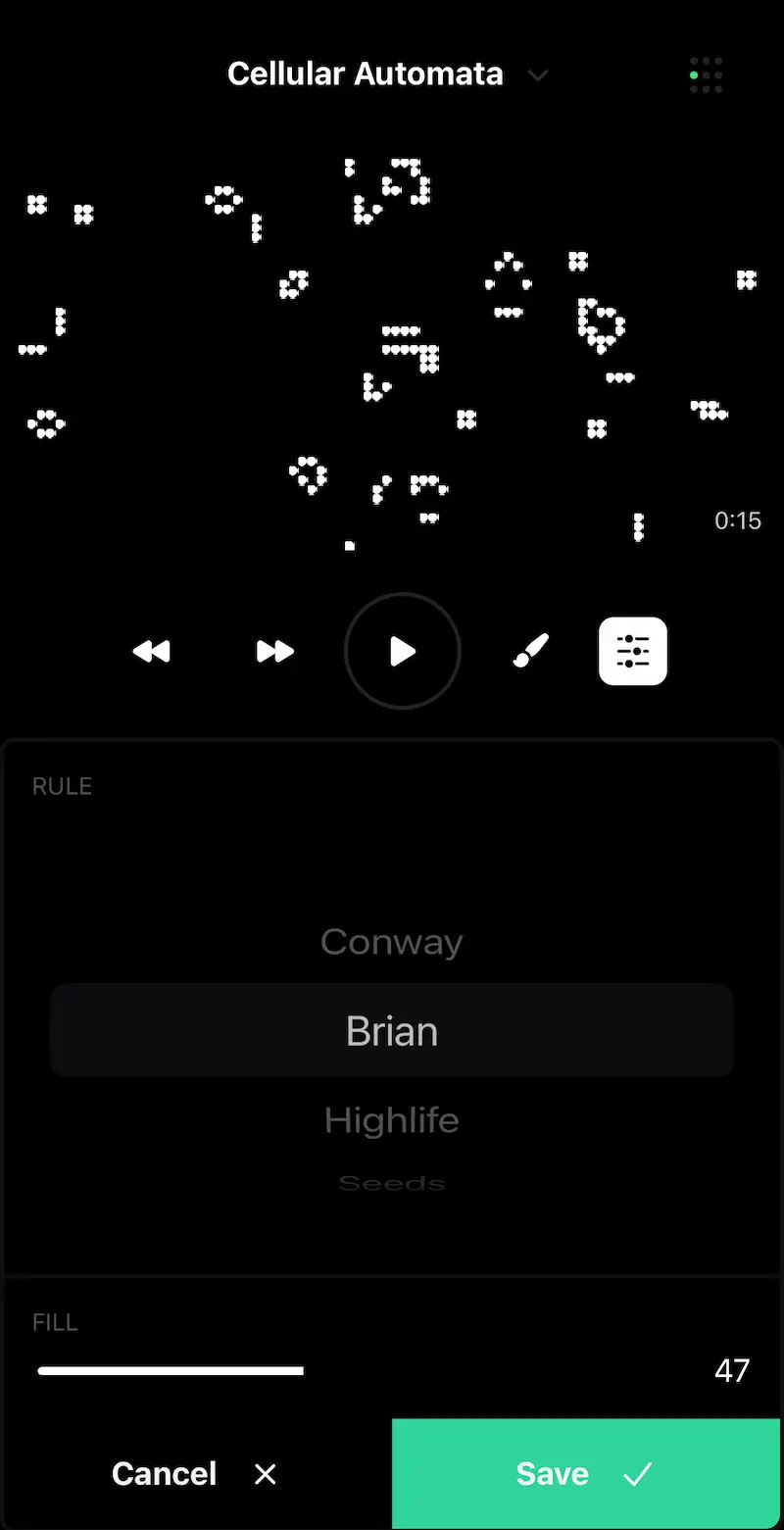
Task: Click the rewind icon
Action: pyautogui.click(x=151, y=651)
